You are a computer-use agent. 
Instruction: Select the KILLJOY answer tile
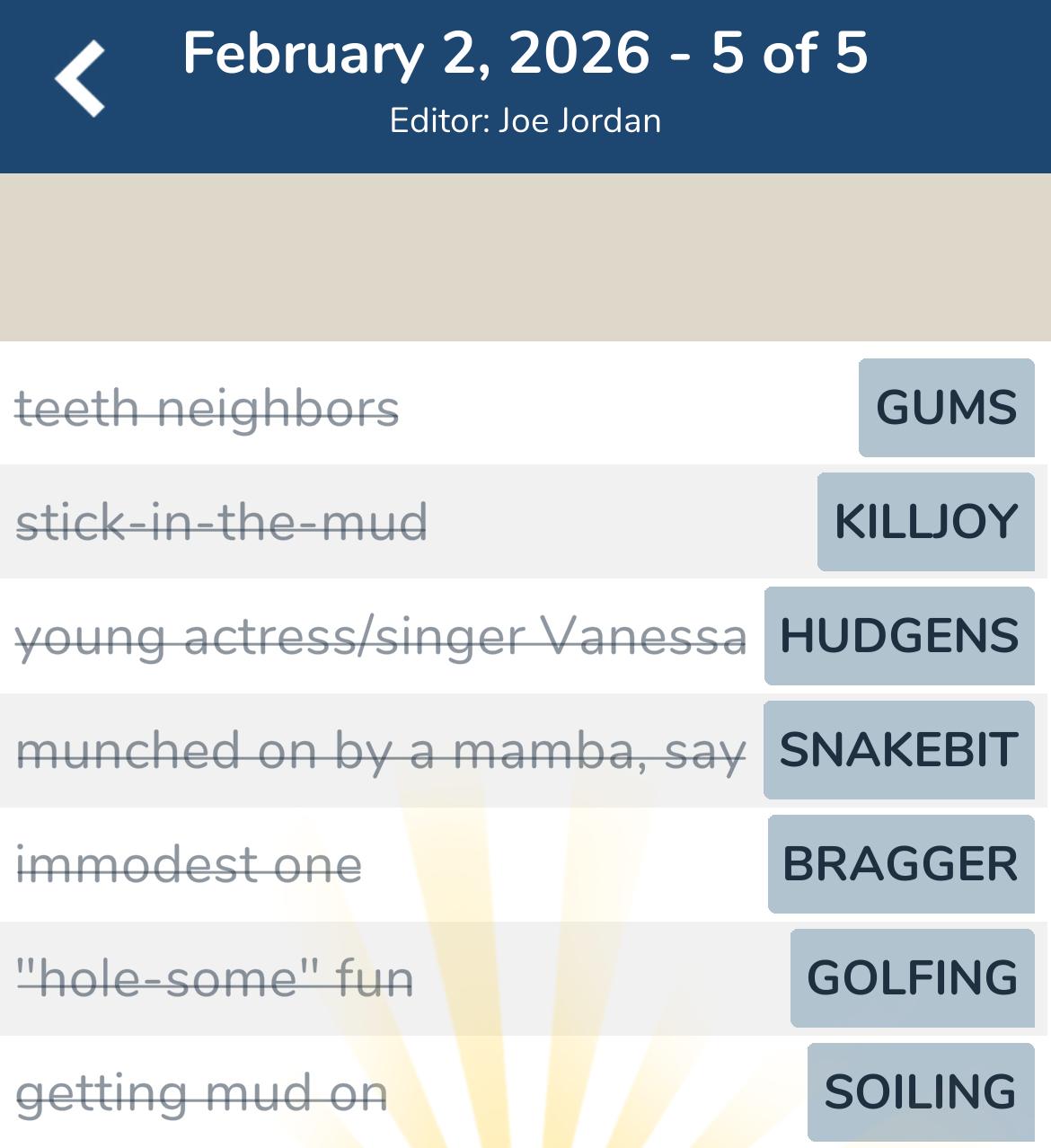click(x=926, y=522)
